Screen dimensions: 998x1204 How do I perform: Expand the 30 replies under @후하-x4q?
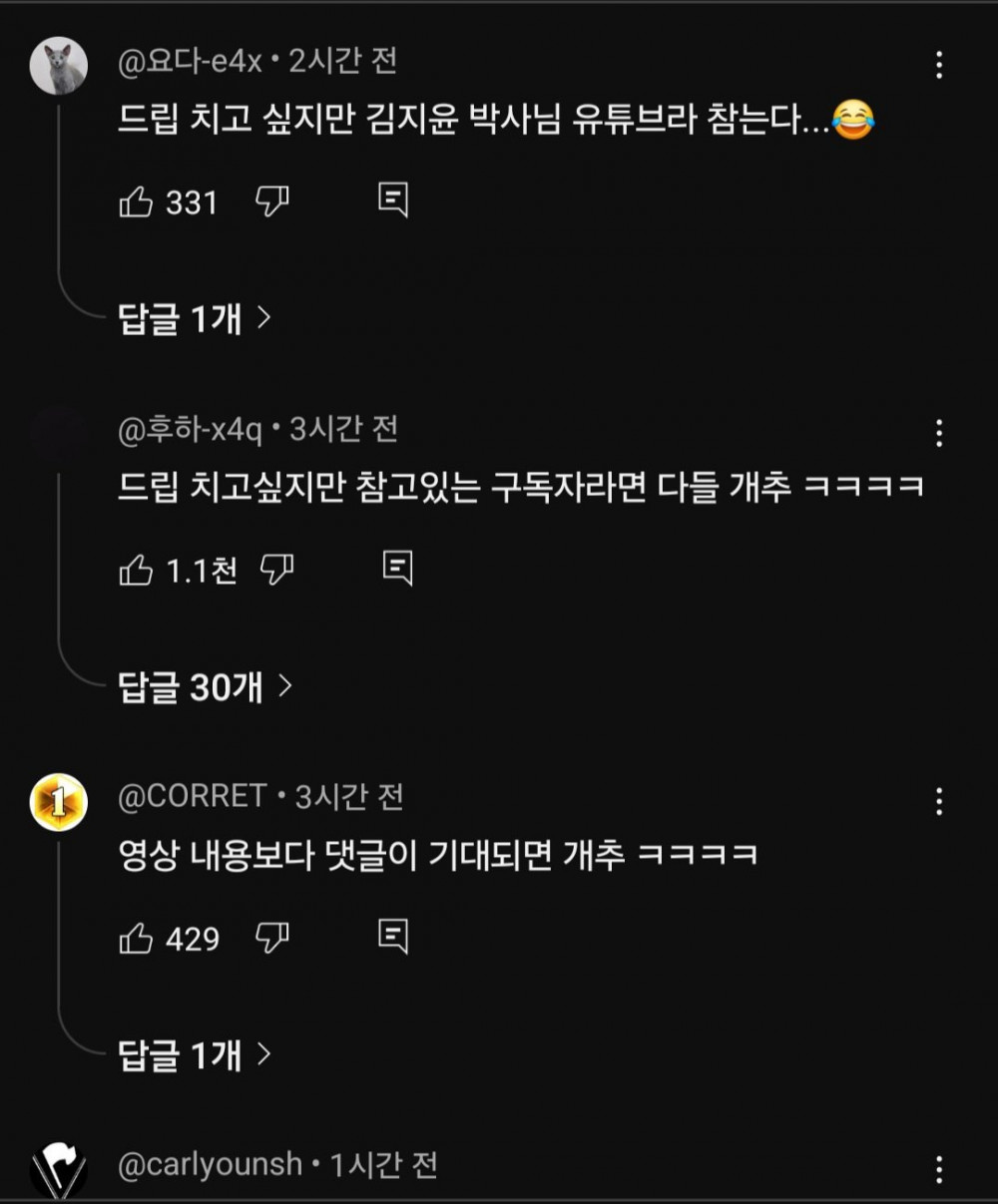point(205,687)
